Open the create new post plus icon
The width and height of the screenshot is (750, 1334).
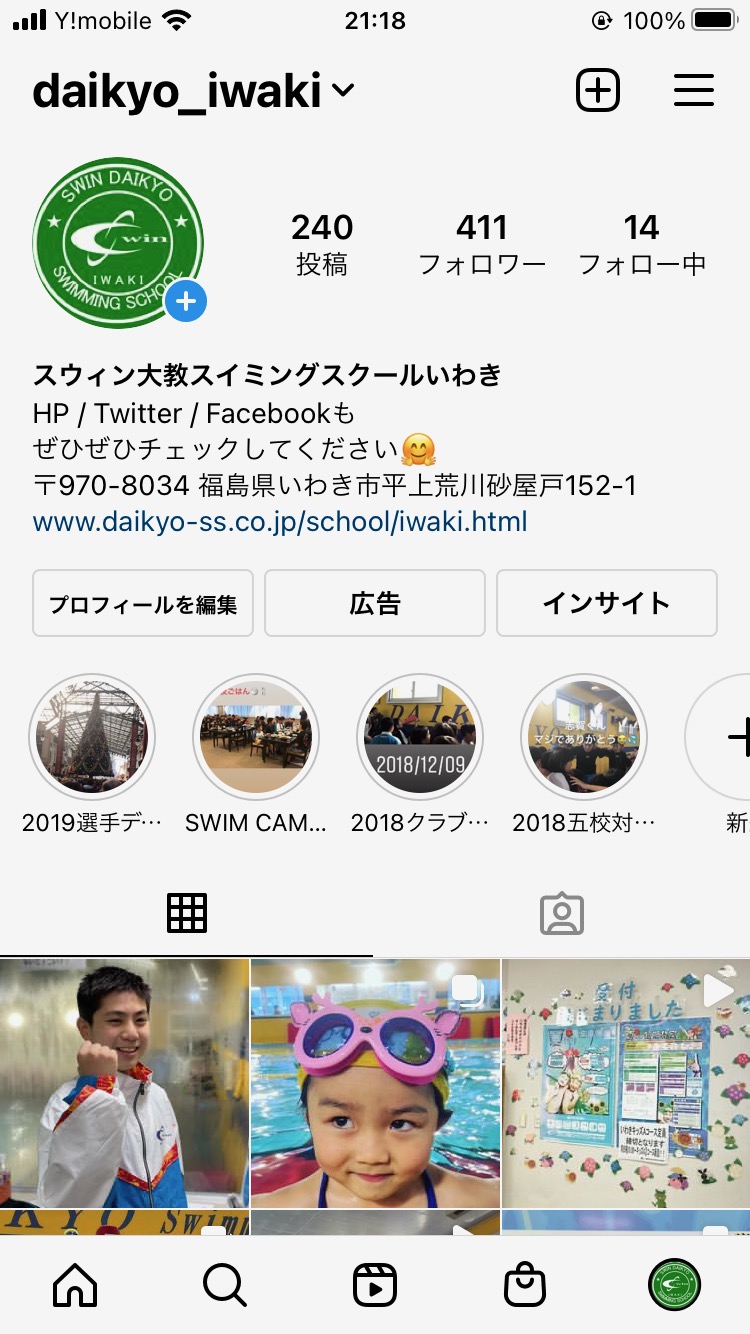point(598,91)
